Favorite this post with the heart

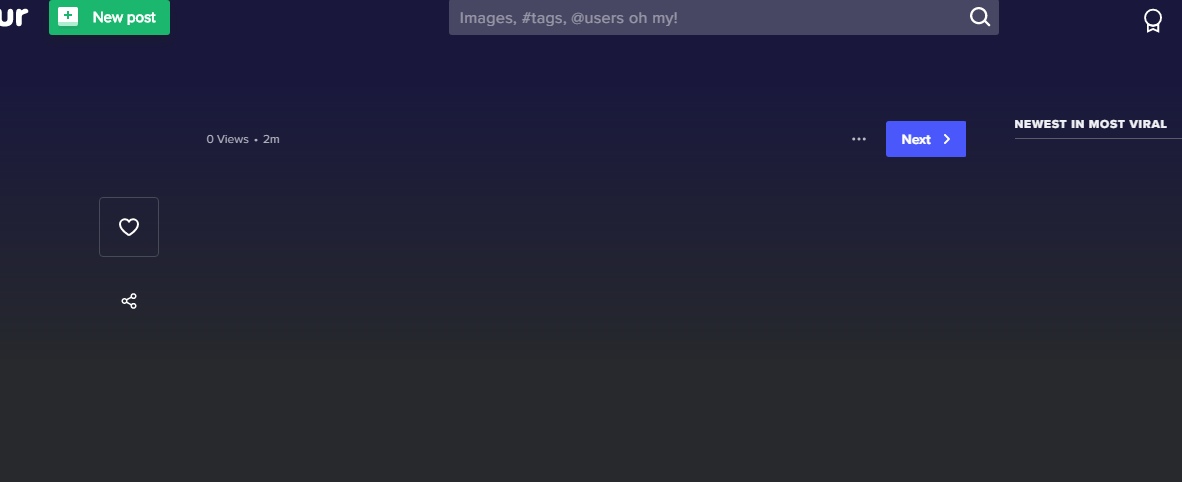click(x=129, y=227)
